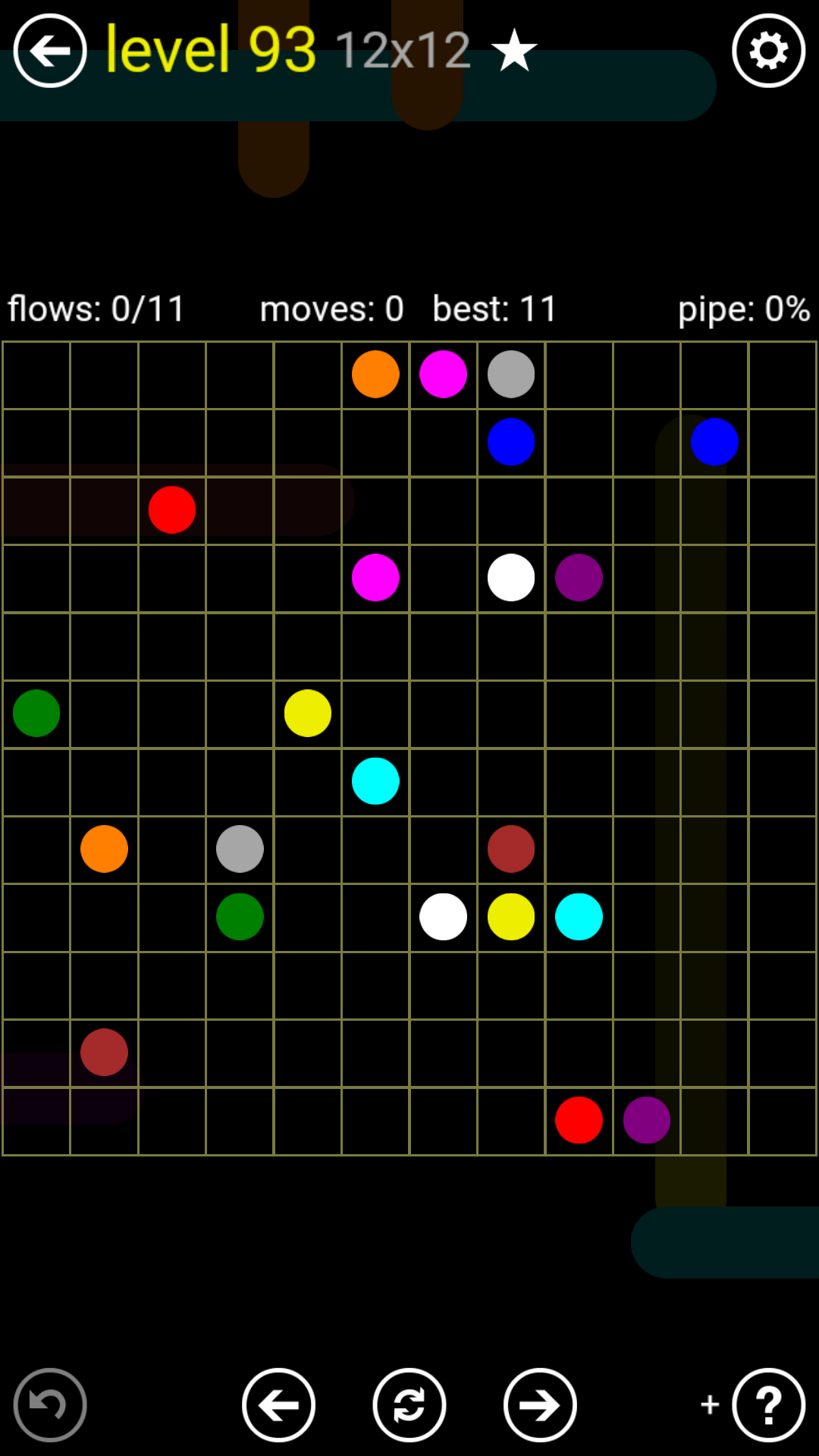This screenshot has width=819, height=1456.
Task: Go to the previous level
Action: click(278, 1405)
